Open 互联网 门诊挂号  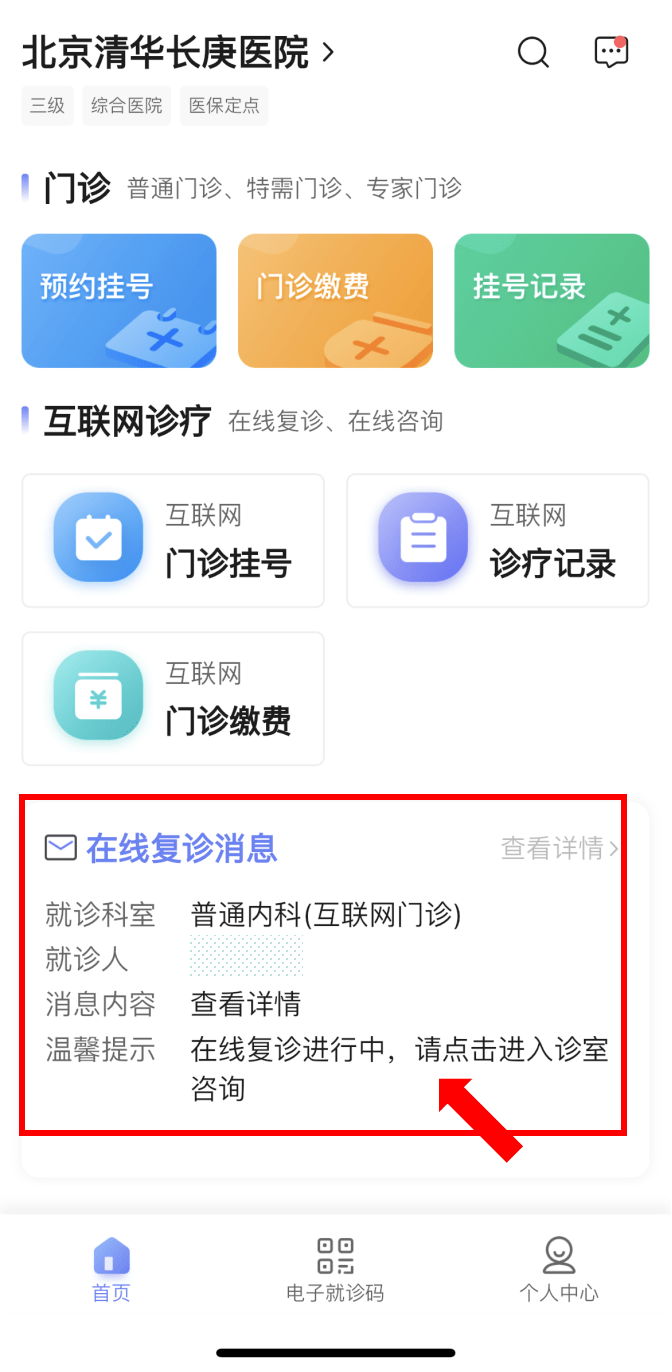pos(173,541)
